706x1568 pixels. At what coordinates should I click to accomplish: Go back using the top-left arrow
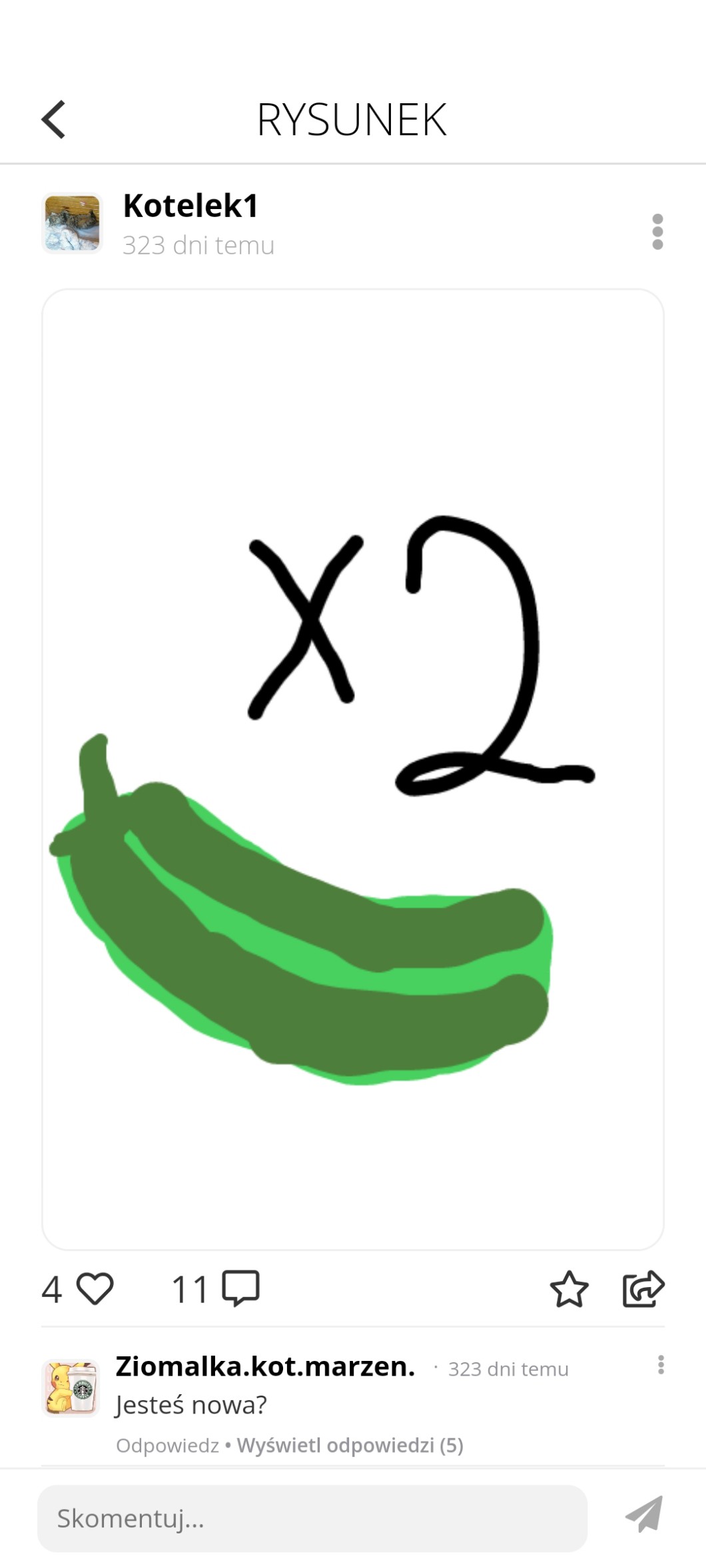[x=53, y=120]
